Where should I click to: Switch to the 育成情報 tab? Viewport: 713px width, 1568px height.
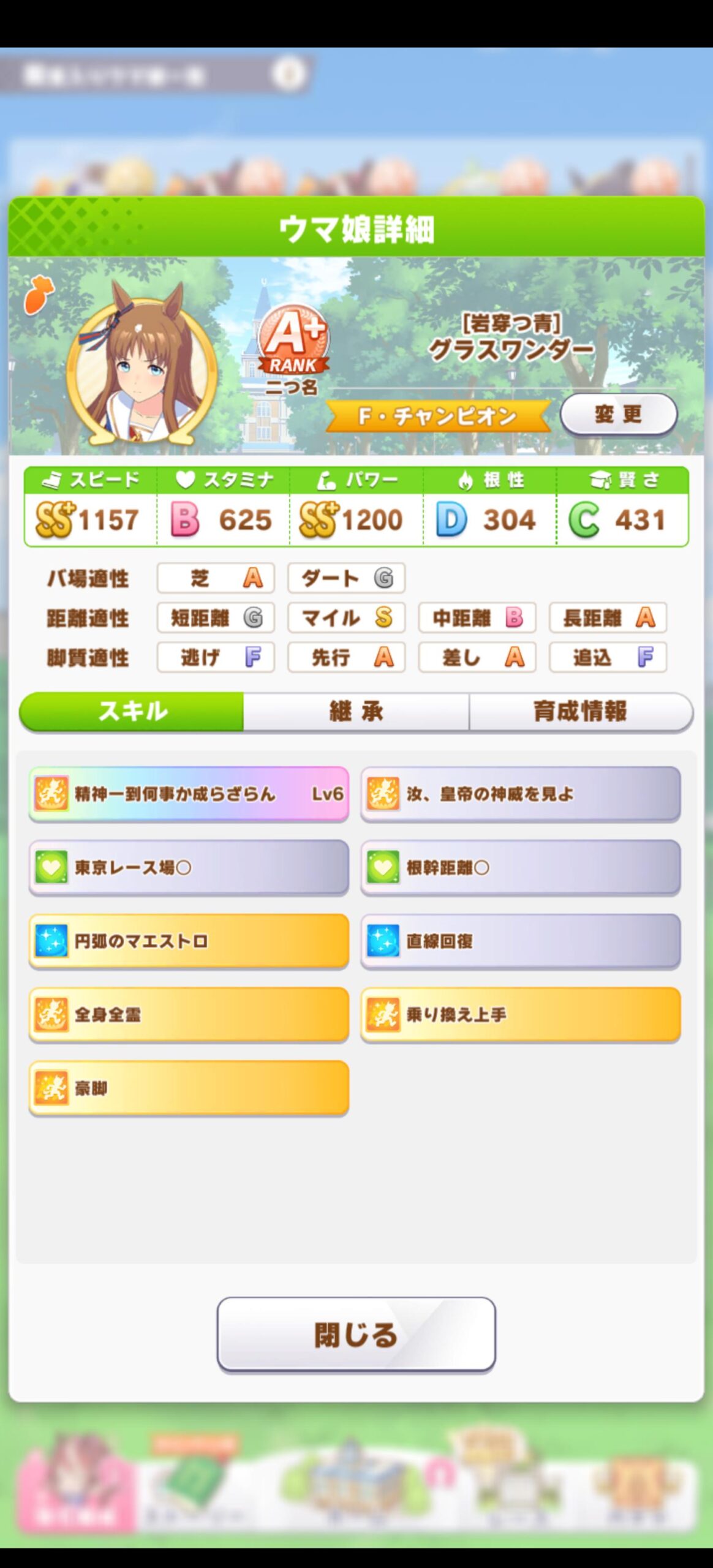point(580,711)
